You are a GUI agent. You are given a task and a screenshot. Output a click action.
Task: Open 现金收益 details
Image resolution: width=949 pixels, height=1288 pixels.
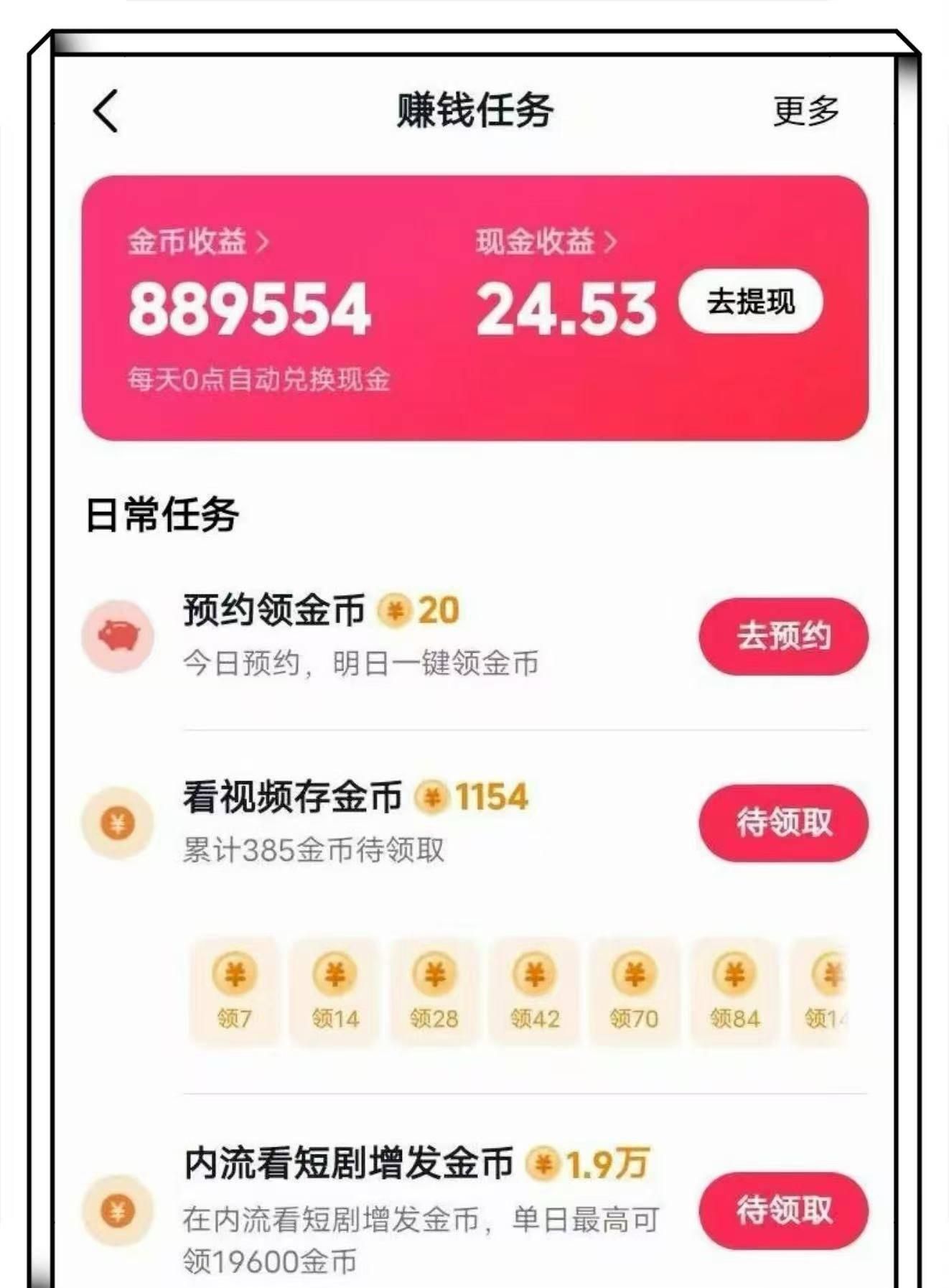click(x=546, y=242)
